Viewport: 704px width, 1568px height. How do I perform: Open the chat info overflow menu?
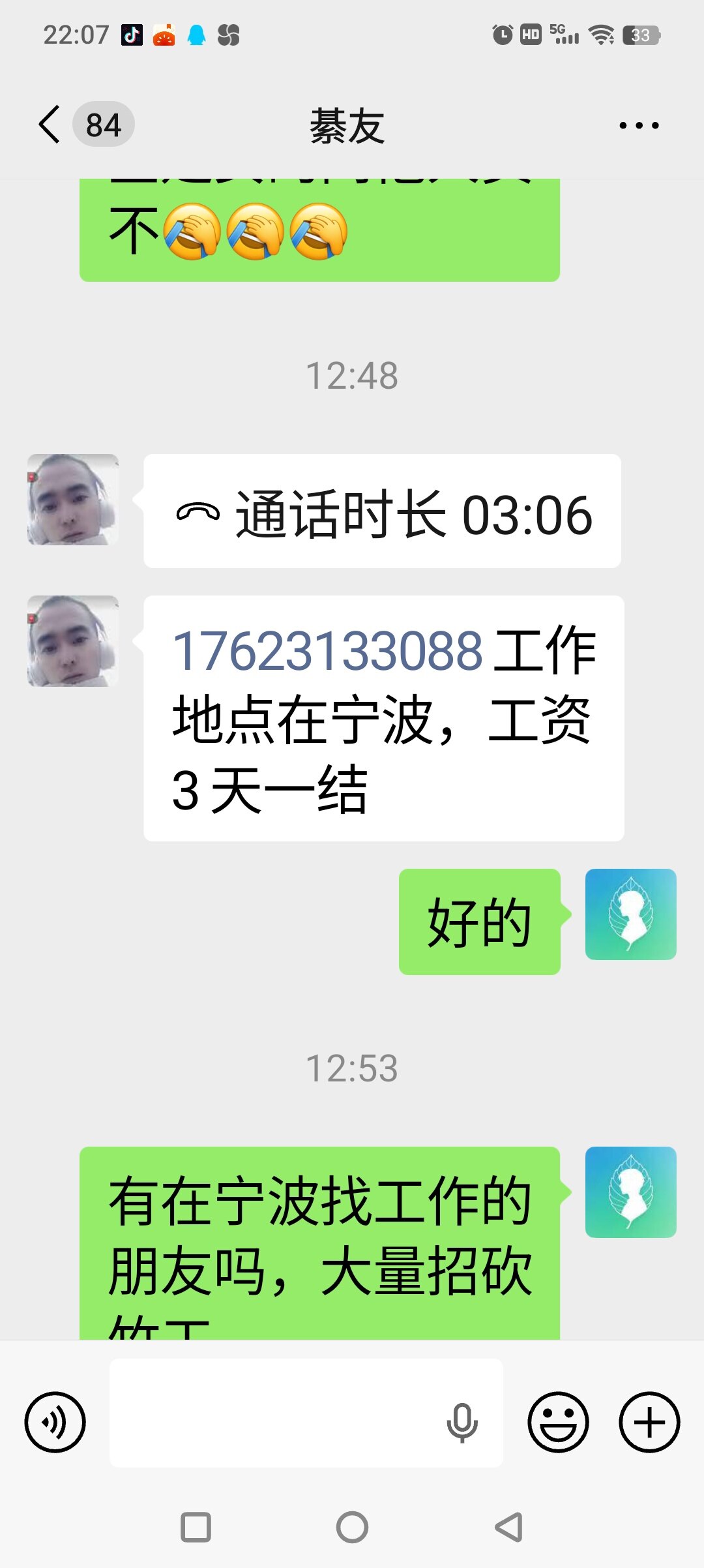(639, 125)
